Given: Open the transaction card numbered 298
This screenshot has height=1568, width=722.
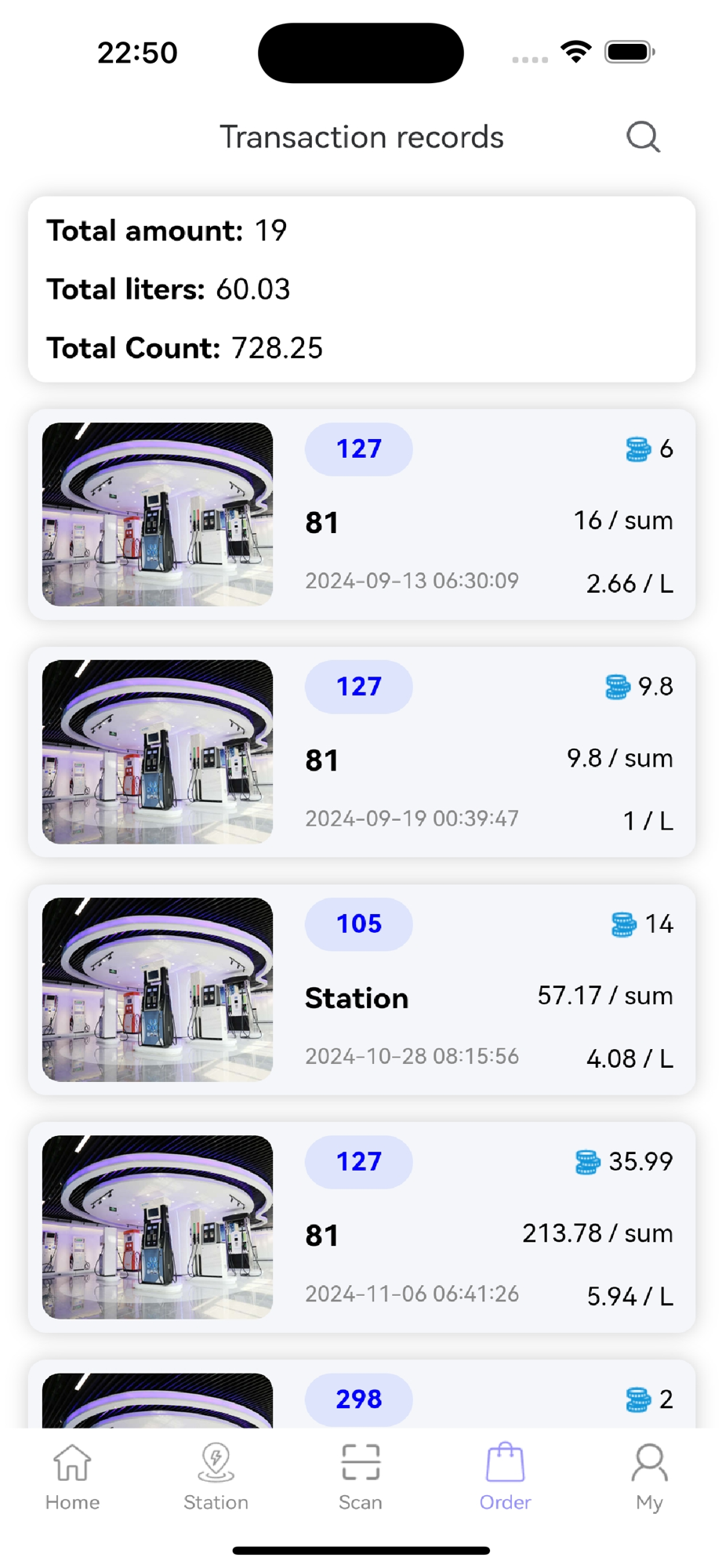Looking at the screenshot, I should point(361,1394).
